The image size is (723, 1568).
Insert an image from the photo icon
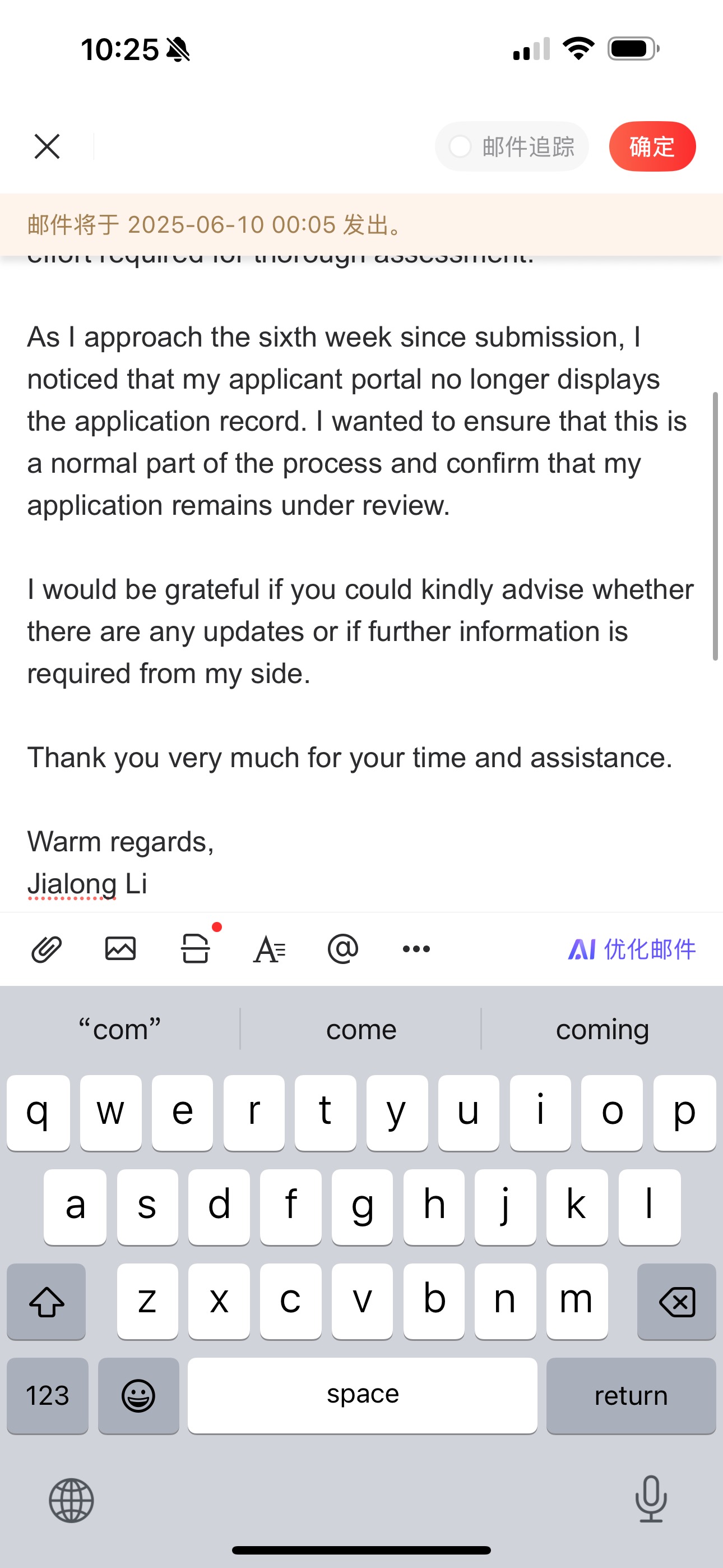pyautogui.click(x=121, y=949)
